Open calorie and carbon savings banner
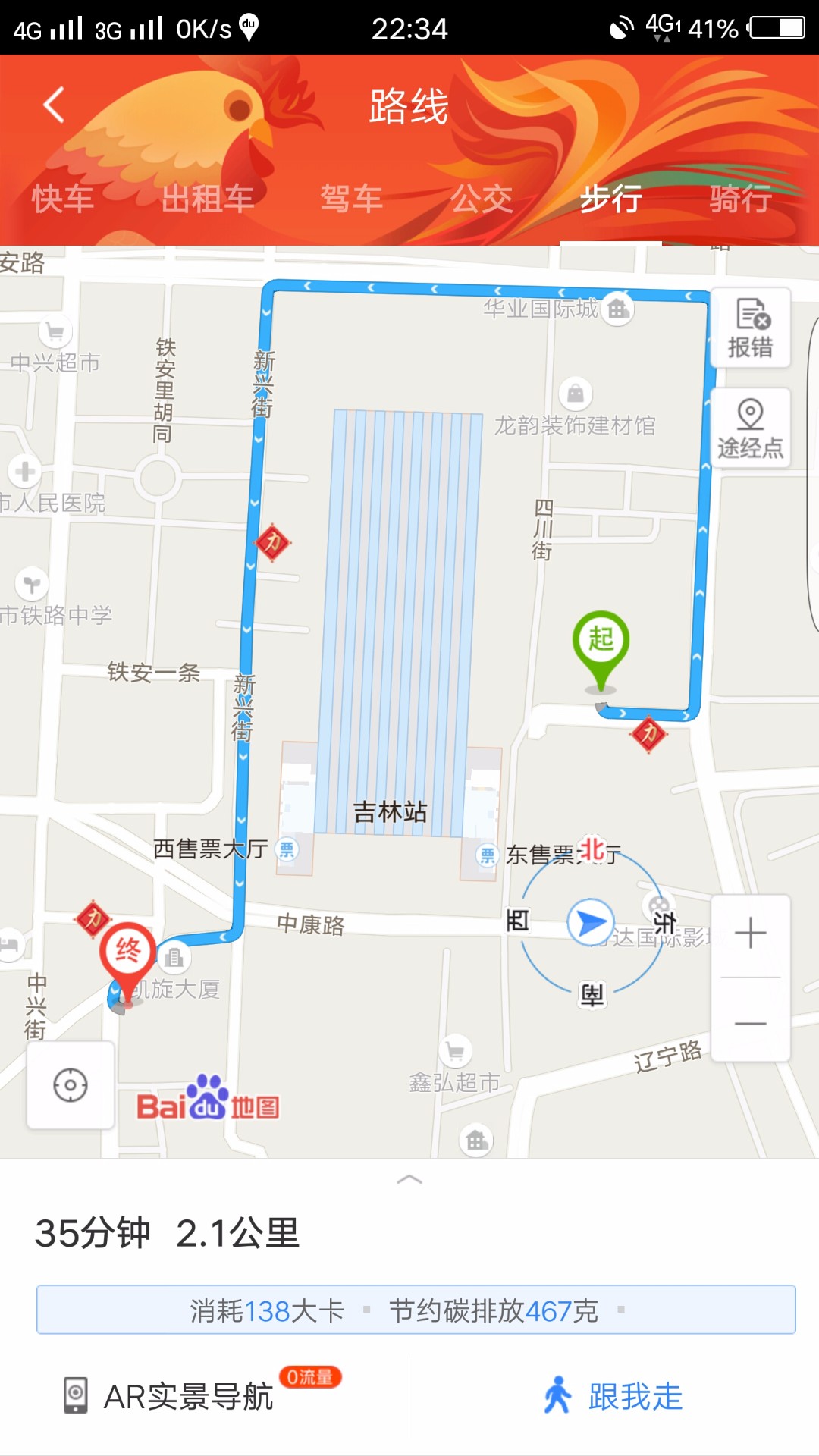Image resolution: width=819 pixels, height=1456 pixels. tap(416, 1310)
